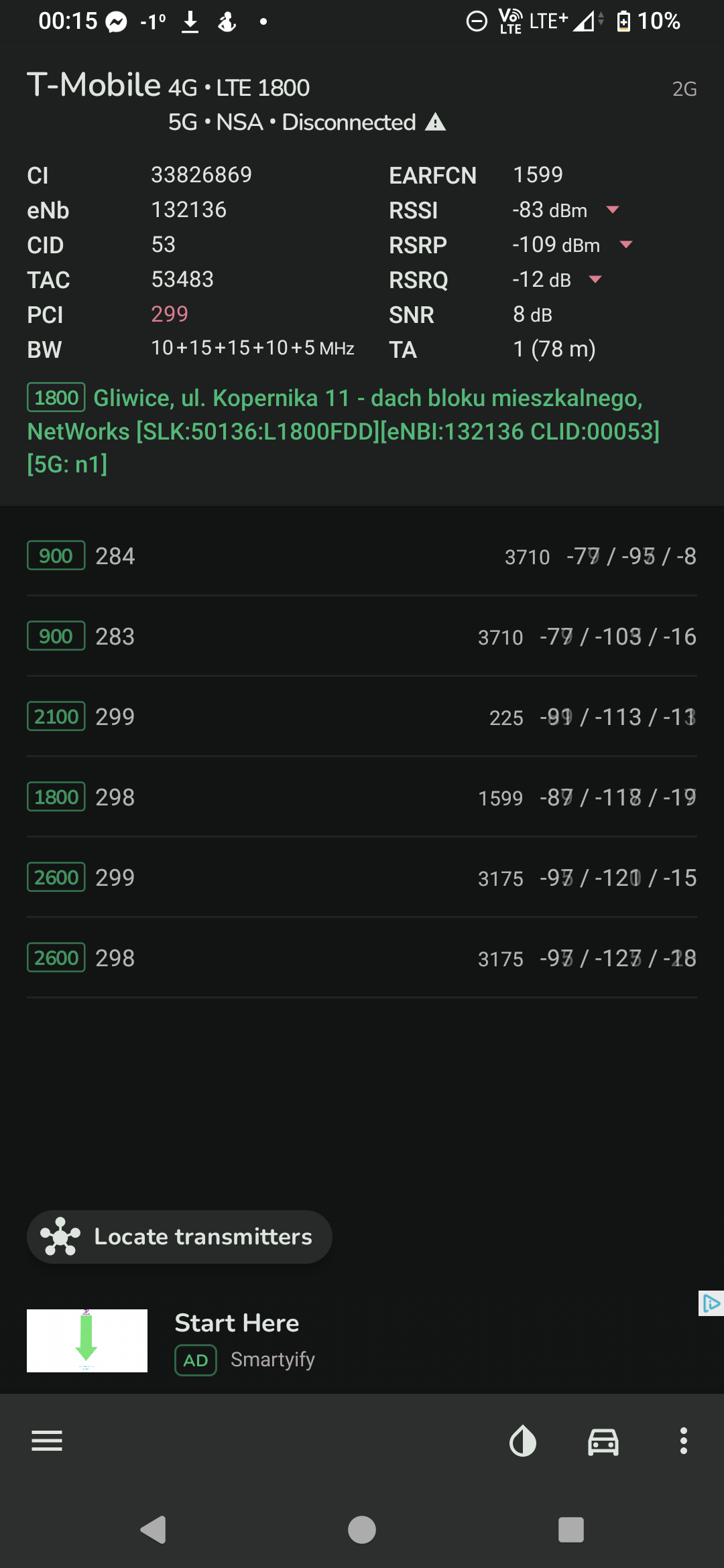724x1568 pixels.
Task: Open AdChoices info icon
Action: click(711, 1303)
